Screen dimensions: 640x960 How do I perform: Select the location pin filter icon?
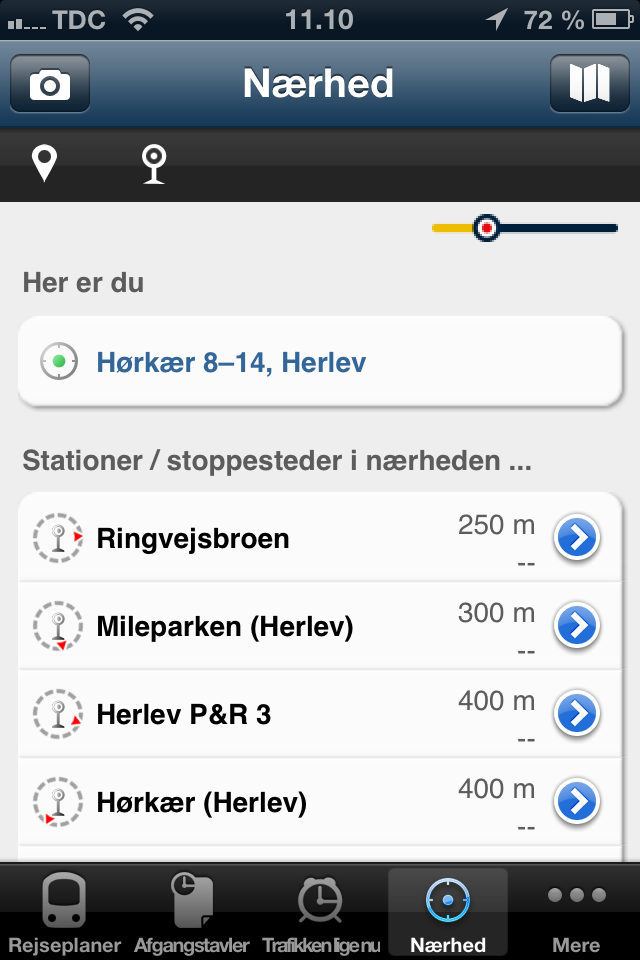tap(44, 164)
